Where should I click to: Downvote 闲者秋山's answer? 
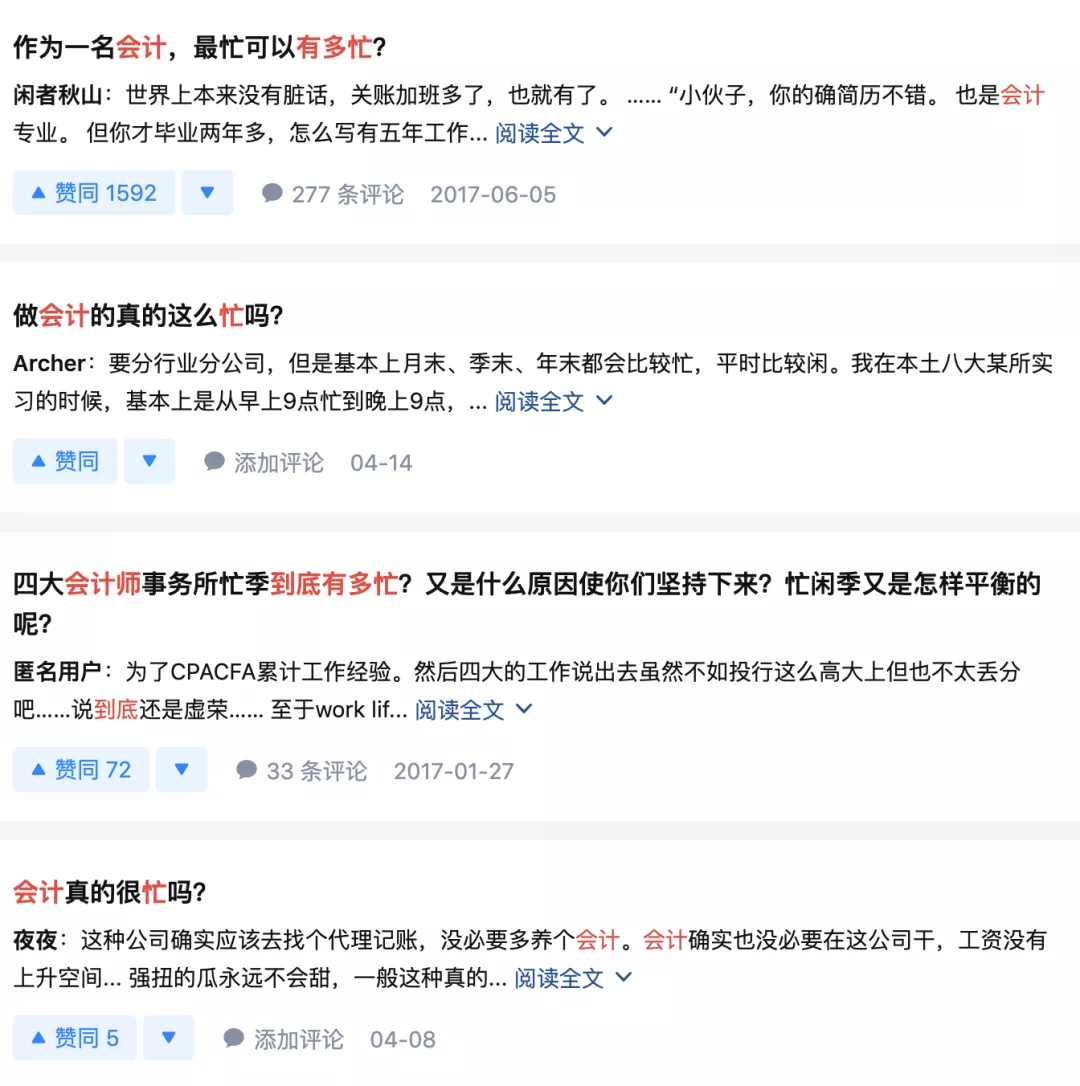pos(207,193)
